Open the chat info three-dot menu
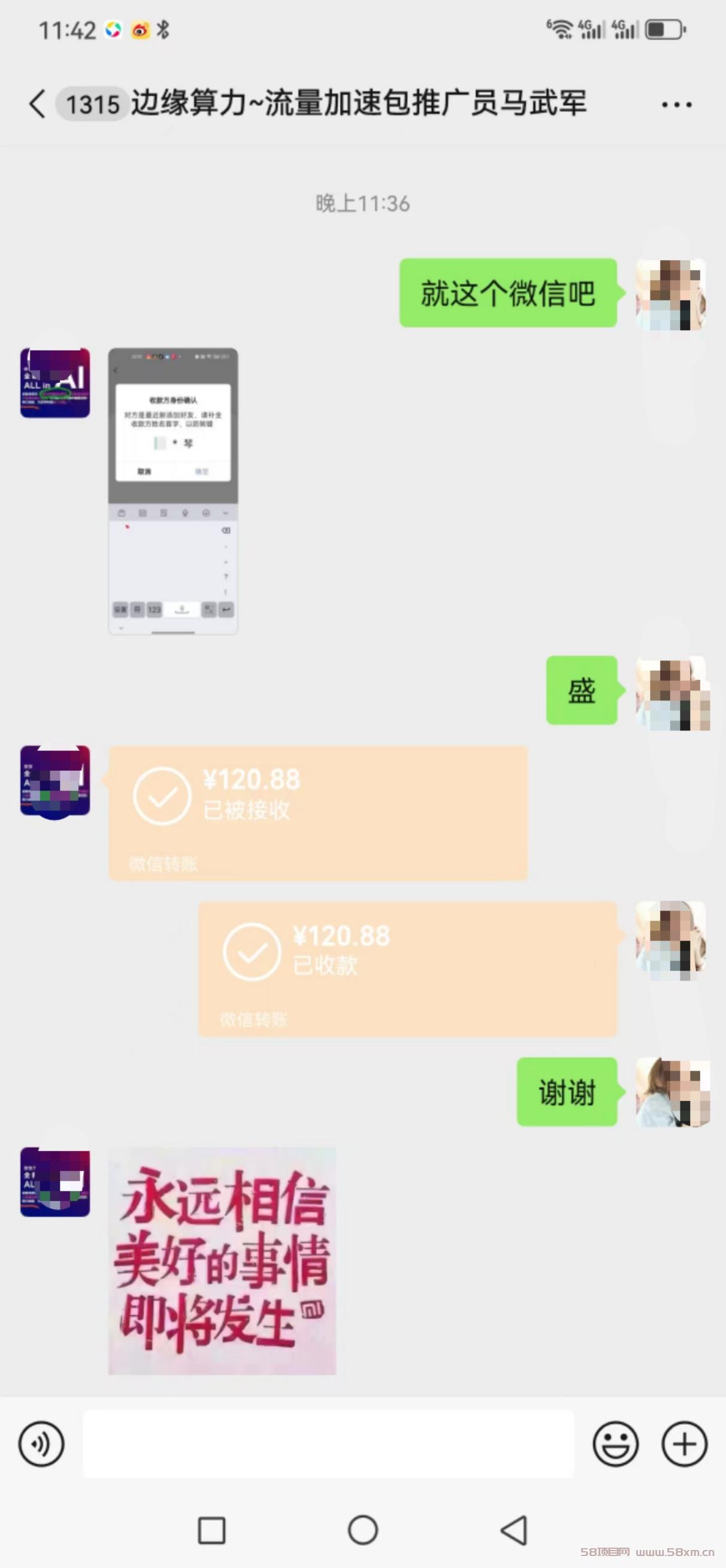726x1568 pixels. [x=676, y=105]
